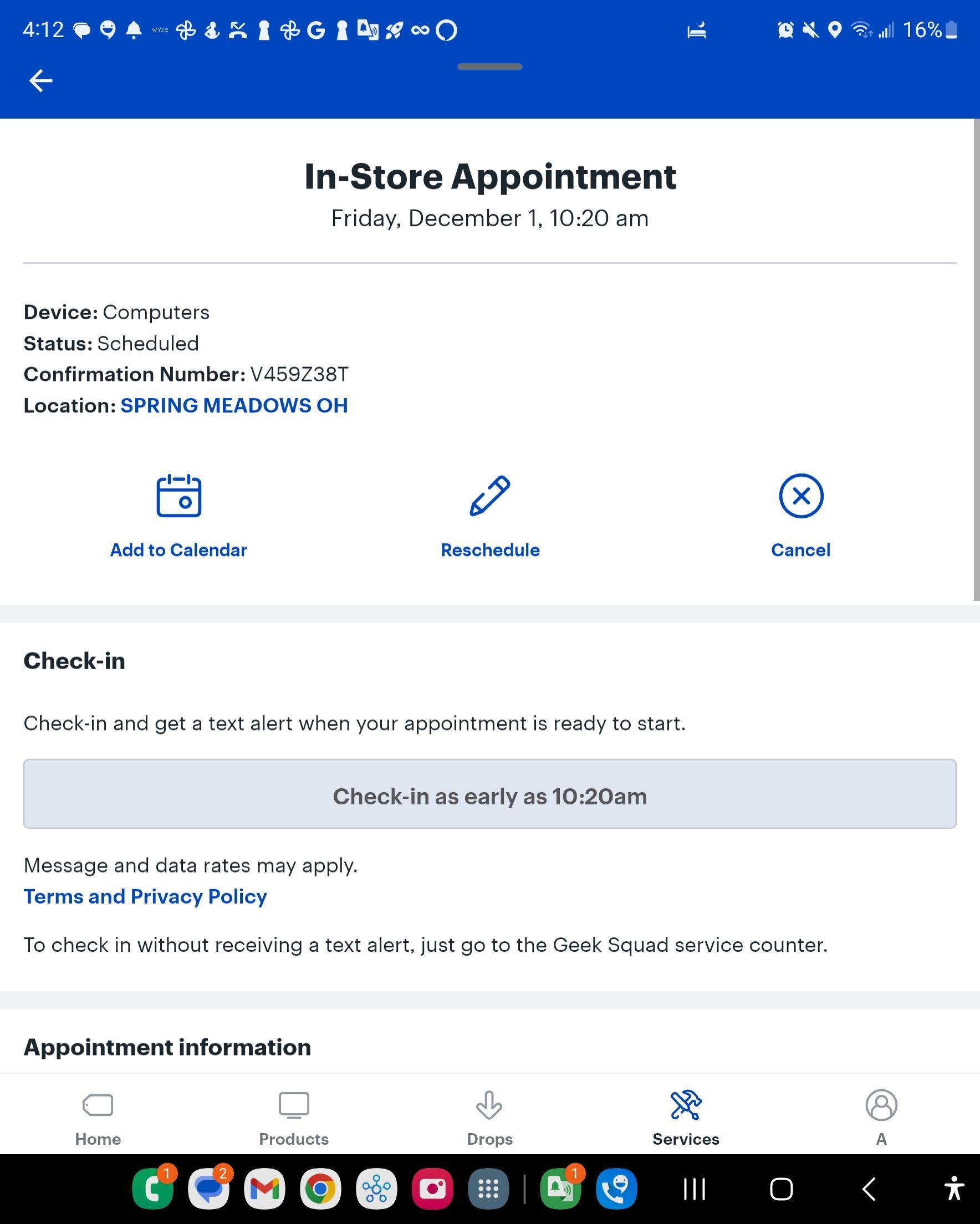Tap the Products monitor icon
Viewport: 980px width, 1224px height.
(x=294, y=1104)
